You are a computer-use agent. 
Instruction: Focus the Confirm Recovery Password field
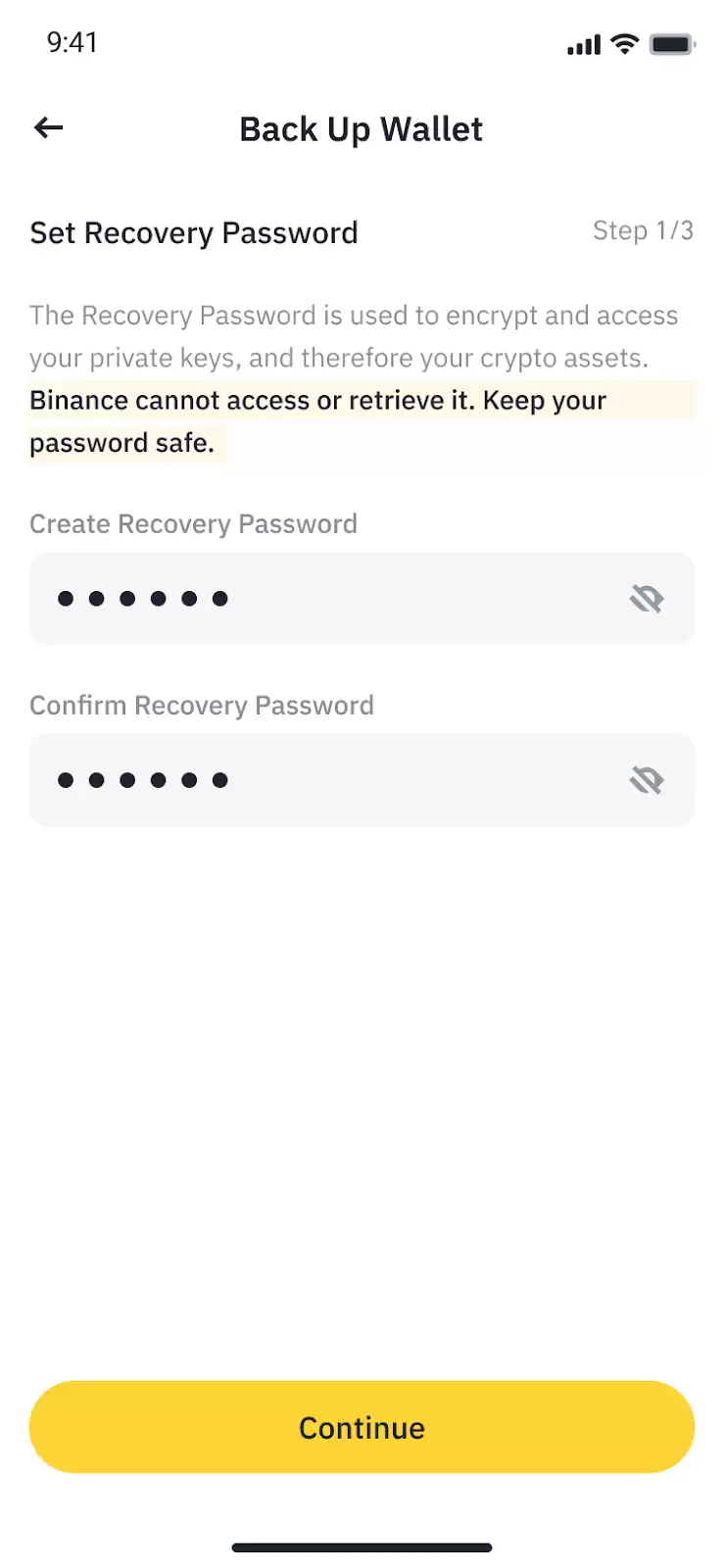[323, 780]
